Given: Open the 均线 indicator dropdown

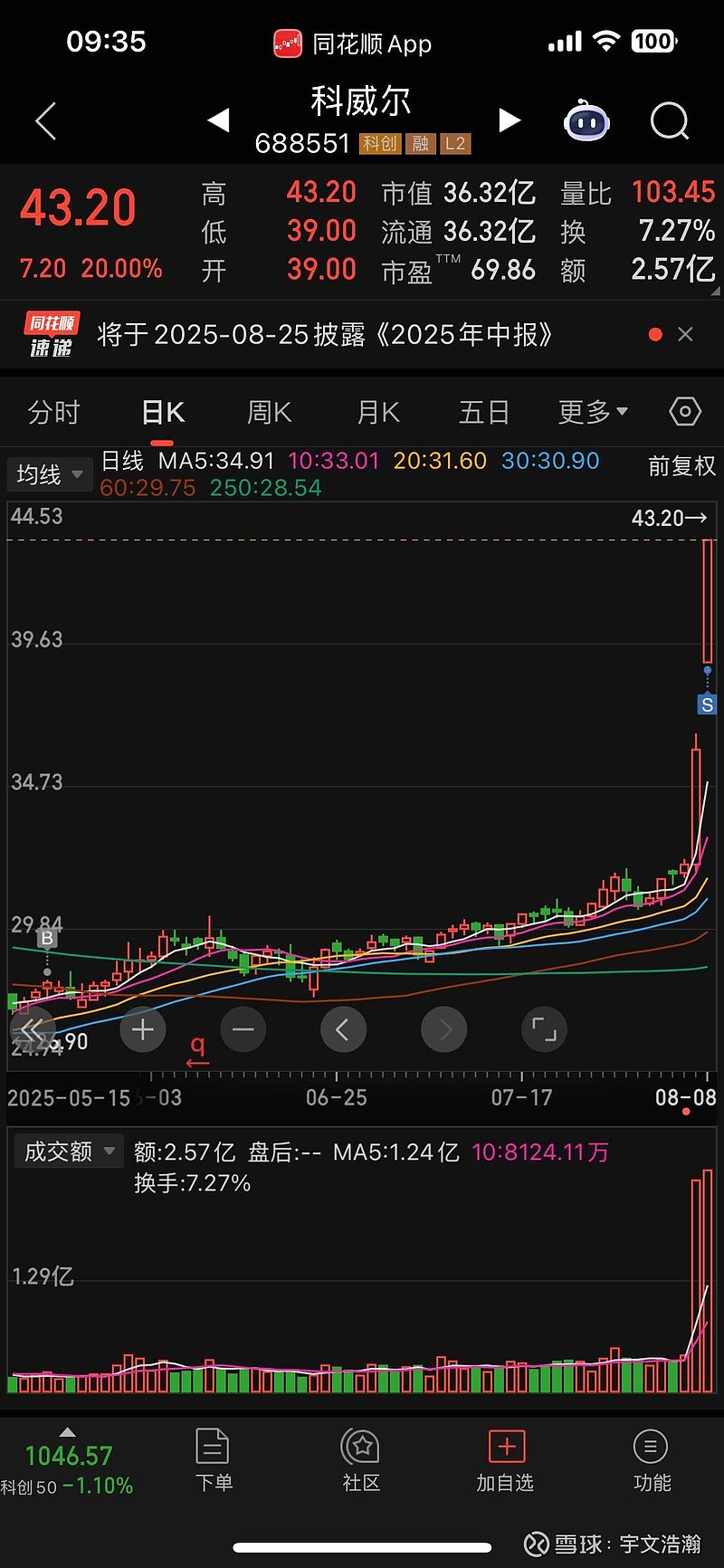Looking at the screenshot, I should pyautogui.click(x=49, y=473).
